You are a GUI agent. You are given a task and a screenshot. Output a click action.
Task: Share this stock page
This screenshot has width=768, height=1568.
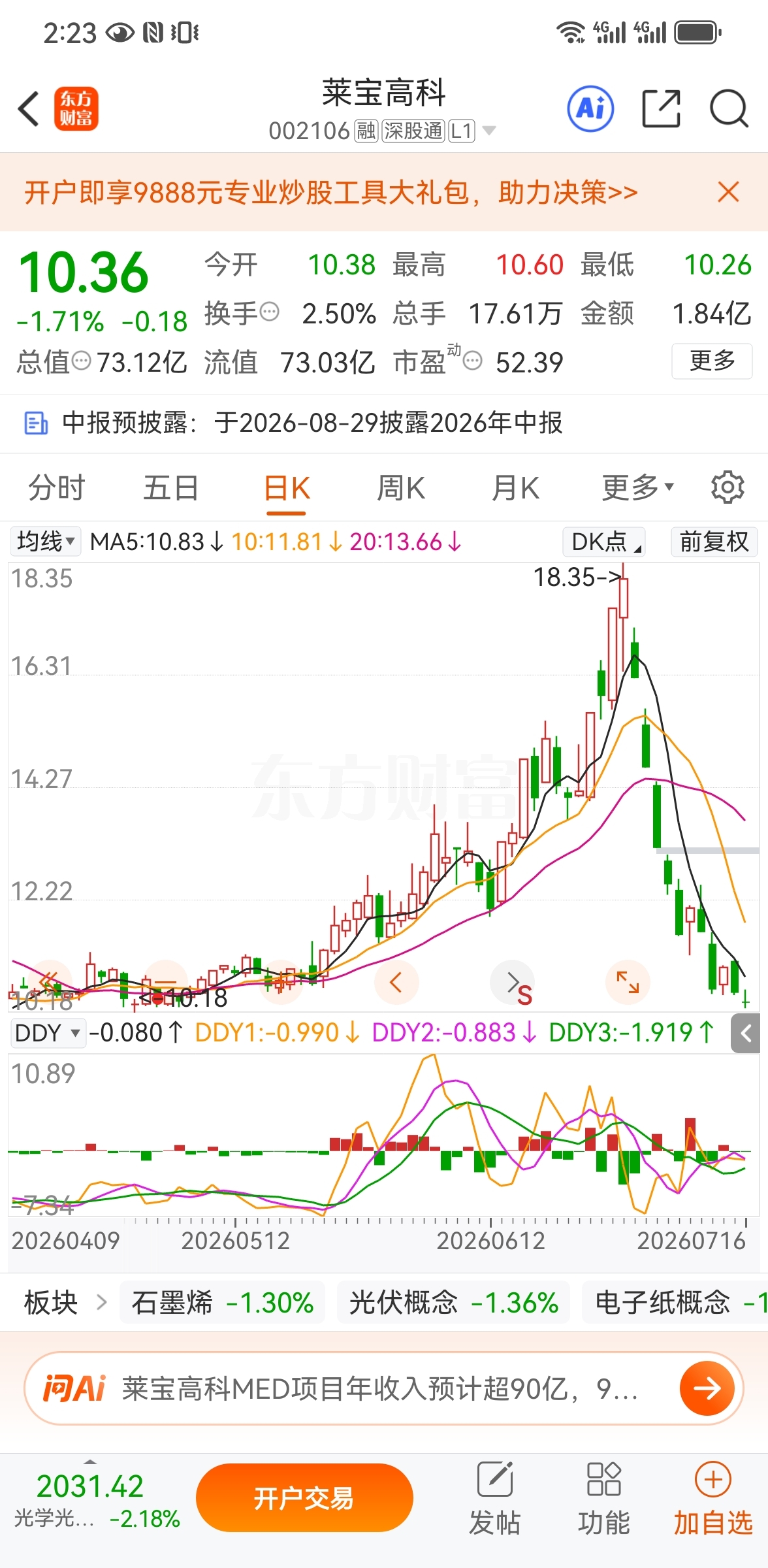(x=661, y=108)
